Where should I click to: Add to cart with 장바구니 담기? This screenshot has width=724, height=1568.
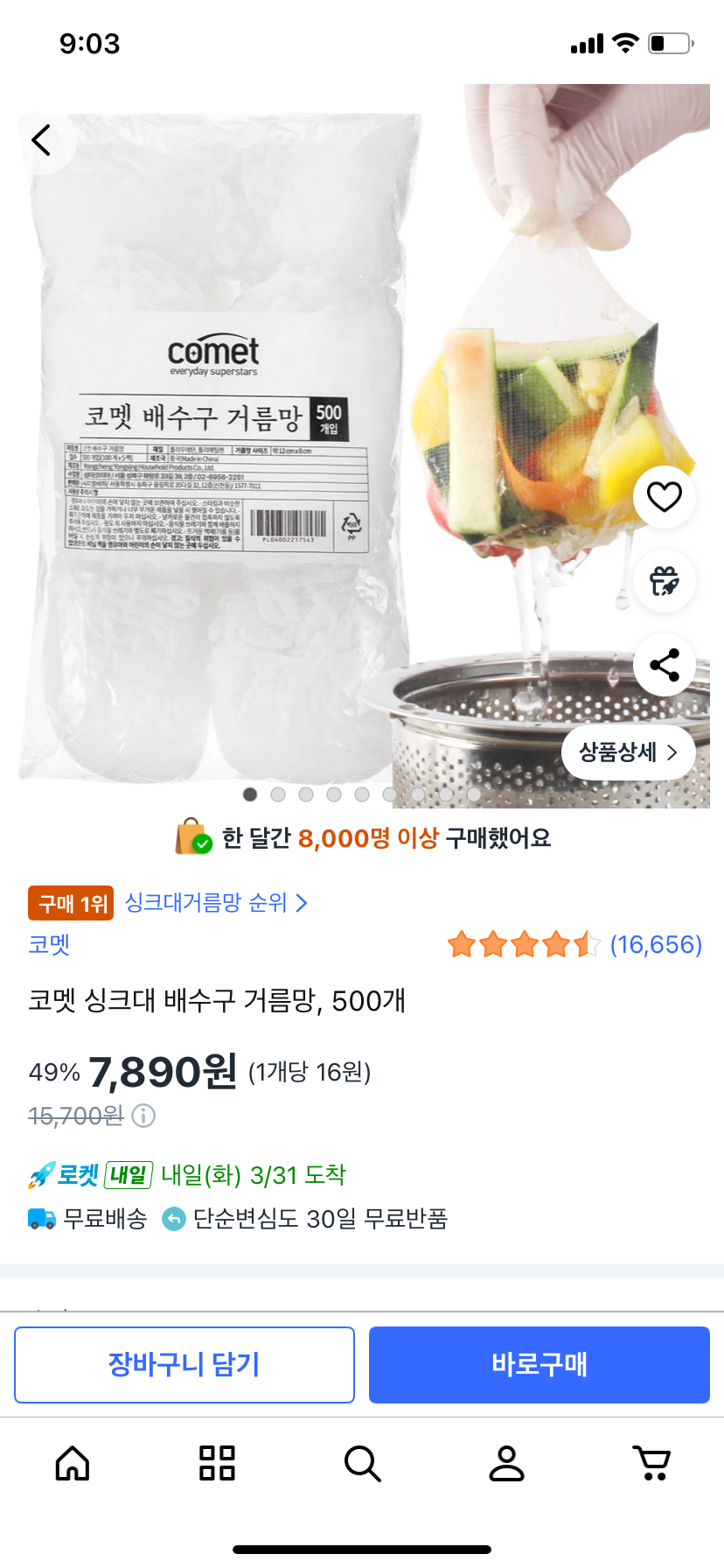pos(184,1364)
